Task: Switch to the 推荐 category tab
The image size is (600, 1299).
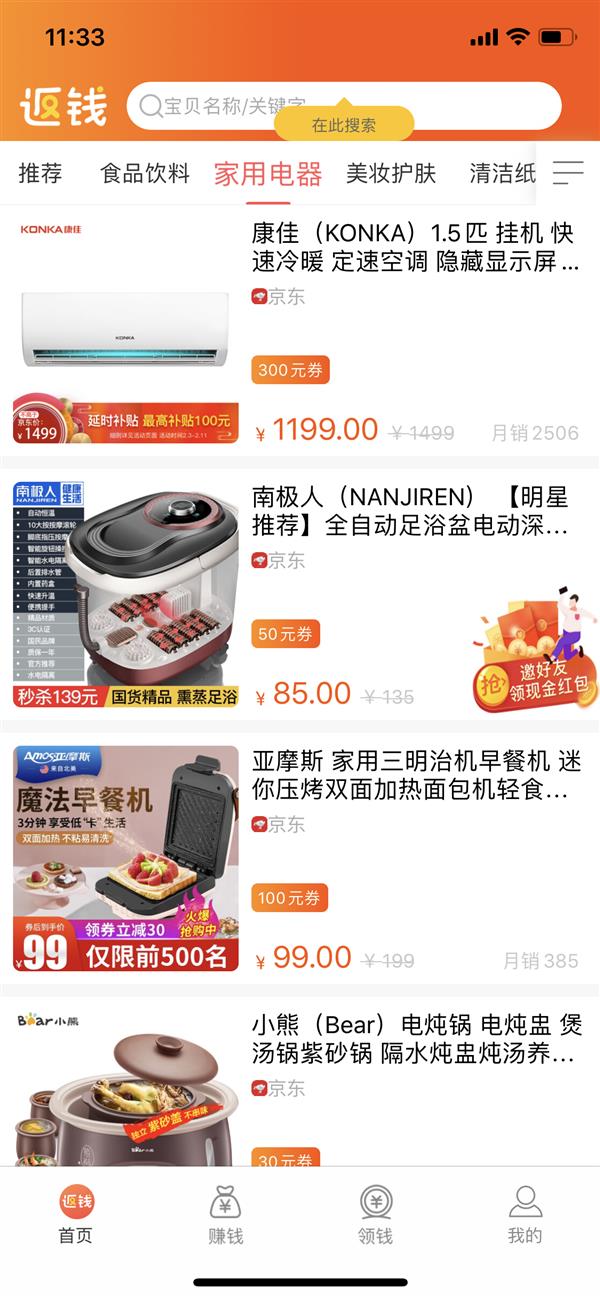Action: (40, 173)
